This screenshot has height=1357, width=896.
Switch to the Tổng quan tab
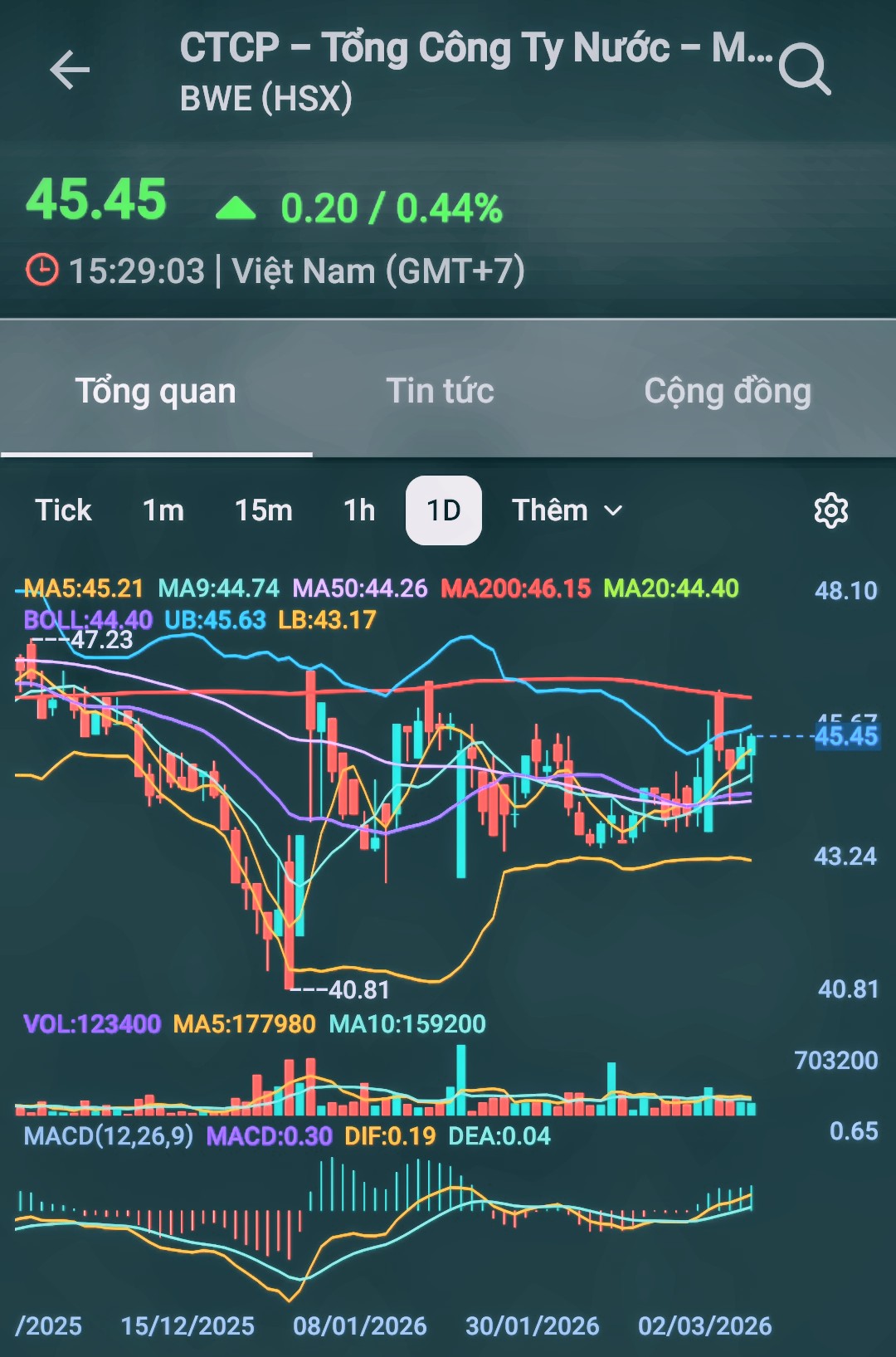[x=156, y=391]
